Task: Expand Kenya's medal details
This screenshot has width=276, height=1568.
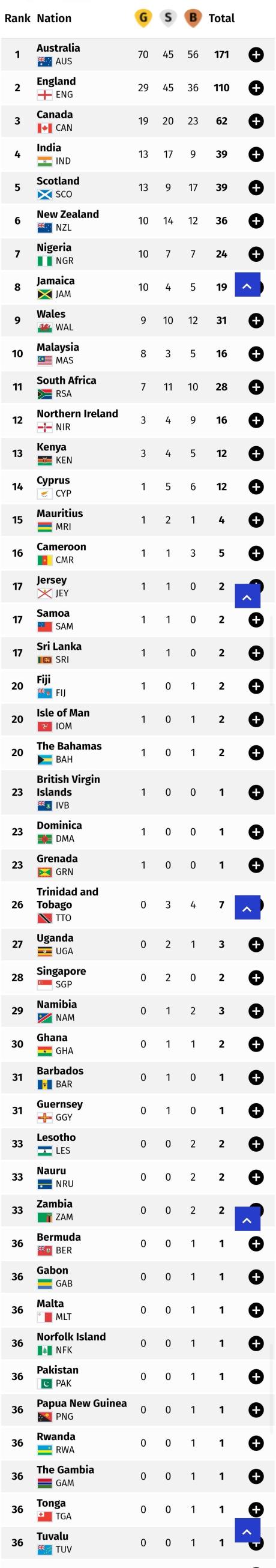Action: [256, 453]
